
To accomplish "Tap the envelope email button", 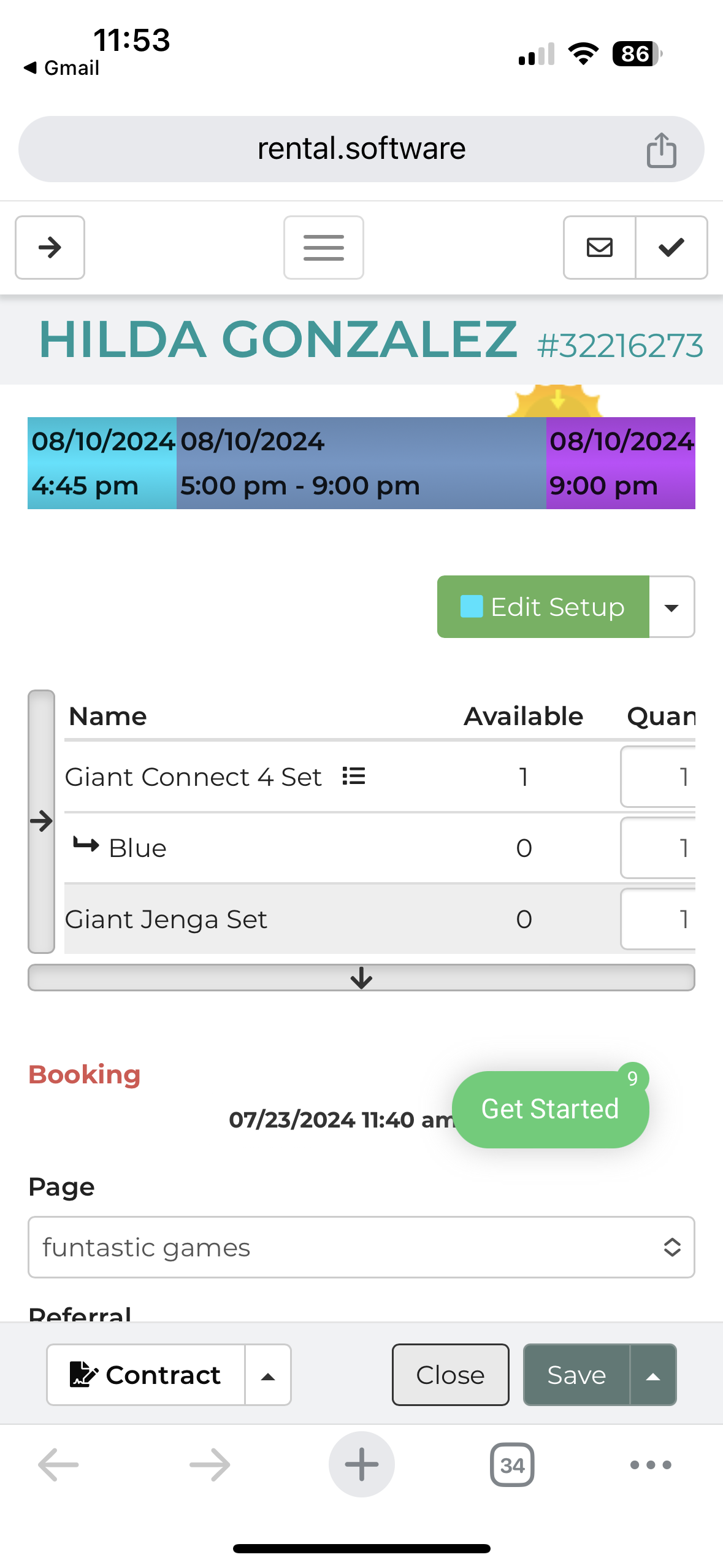I will [599, 247].
